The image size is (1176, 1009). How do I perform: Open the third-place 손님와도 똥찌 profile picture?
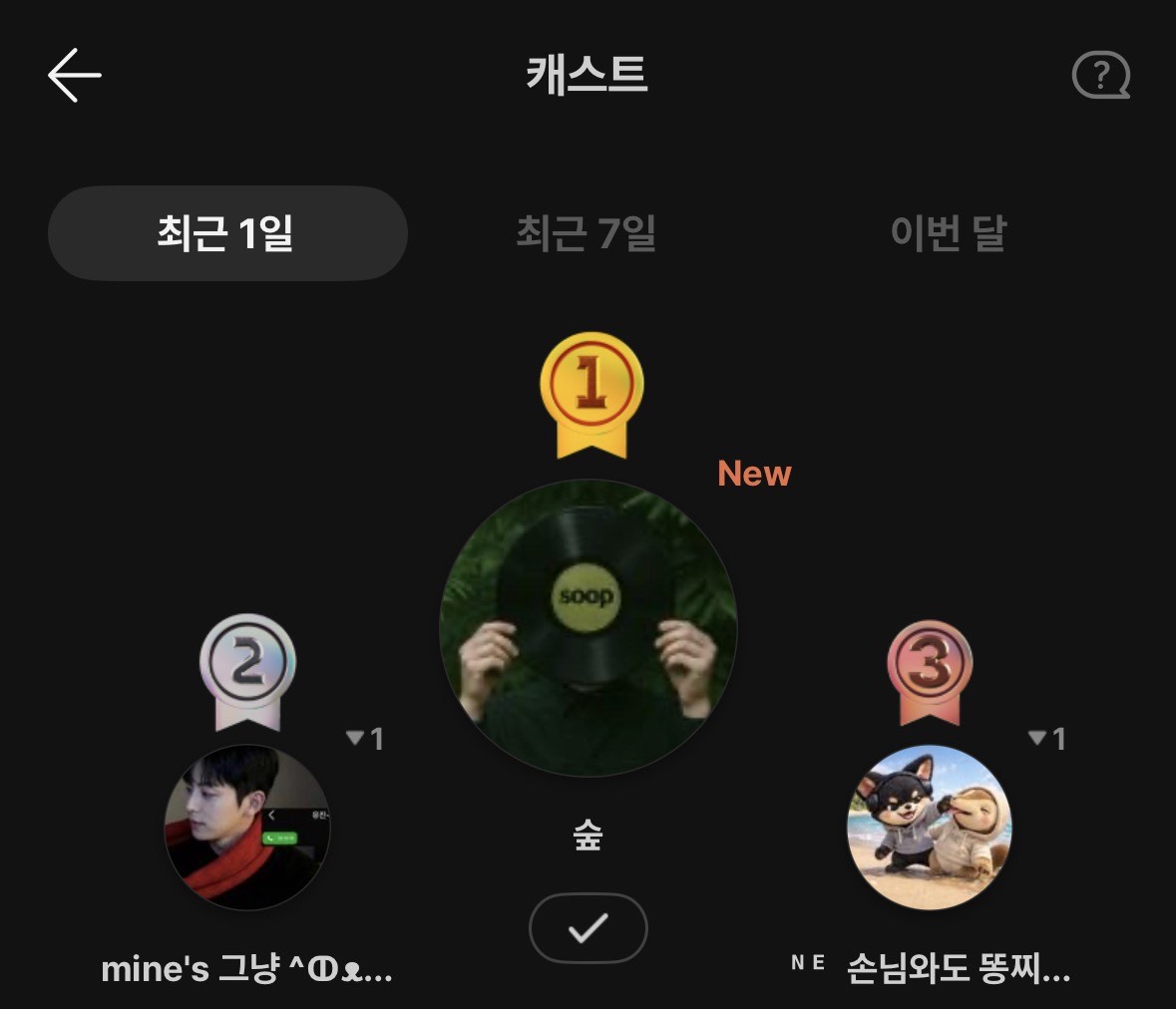click(929, 828)
